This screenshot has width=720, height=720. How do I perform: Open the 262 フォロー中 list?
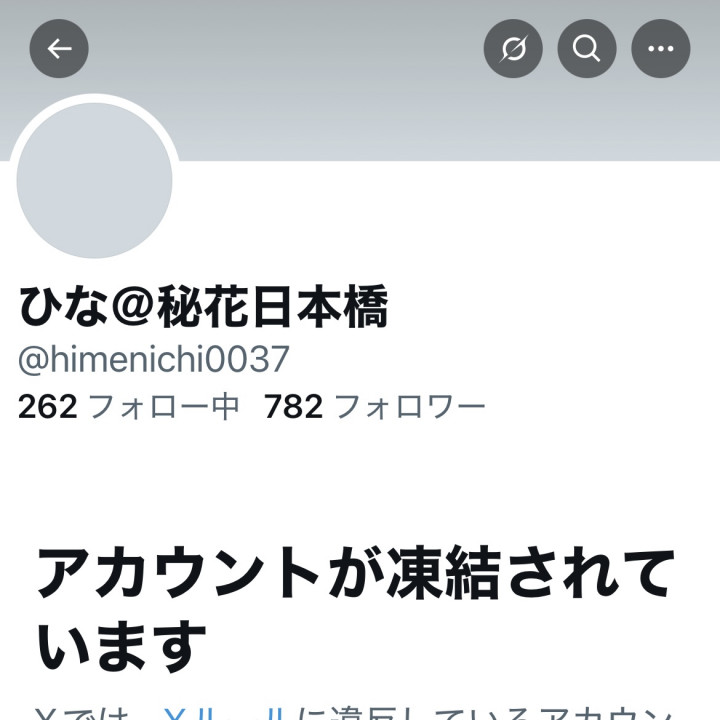129,407
